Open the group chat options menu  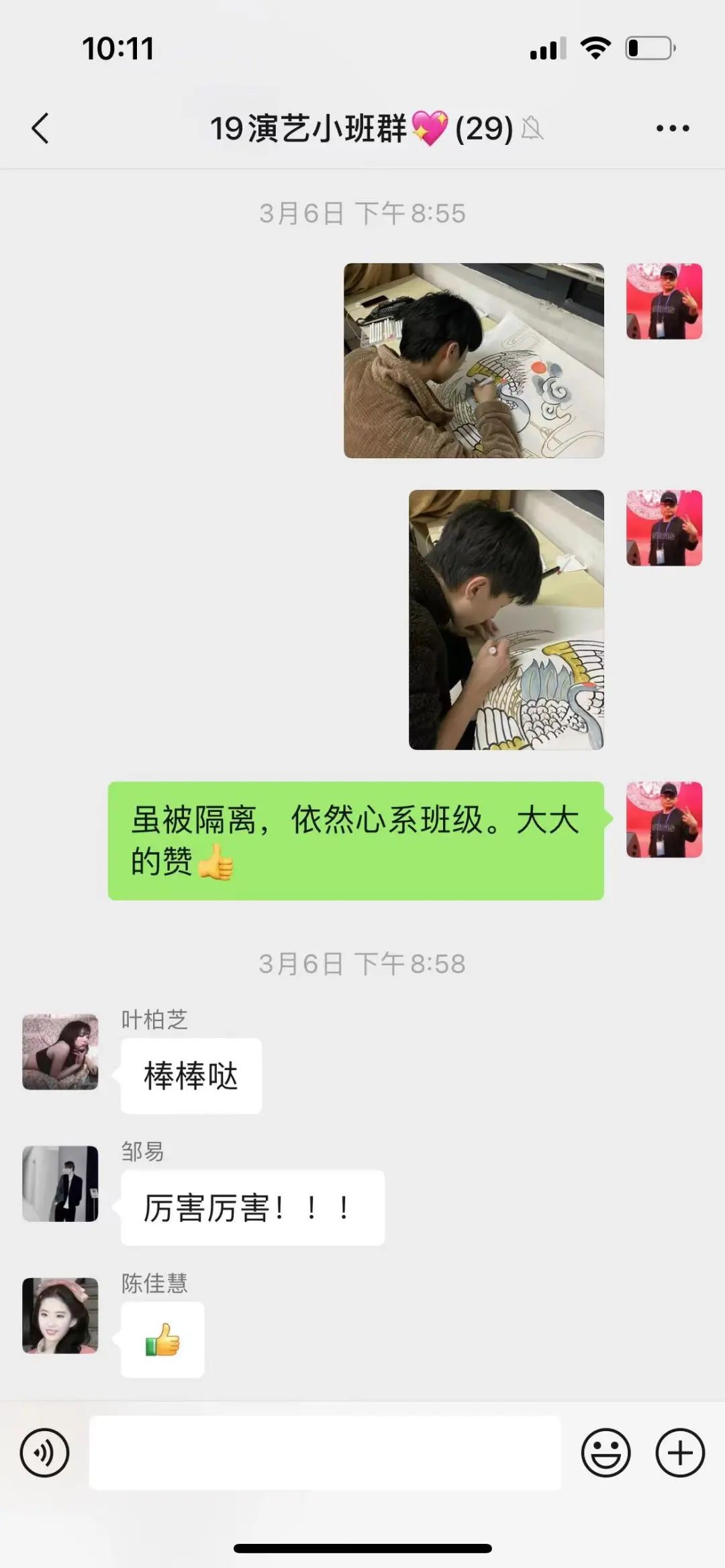pyautogui.click(x=672, y=128)
